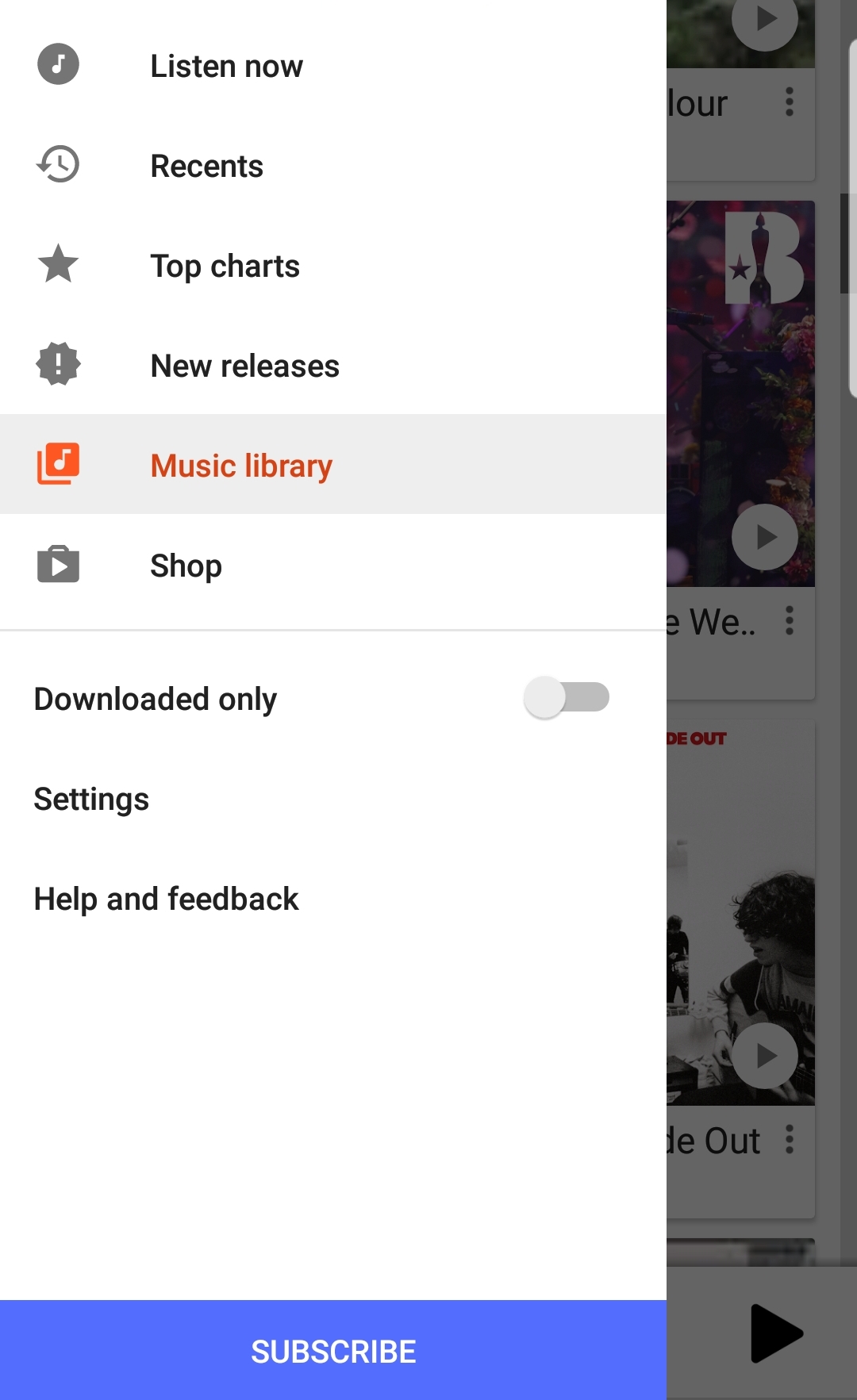
Task: Open Top charts
Action: [333, 265]
